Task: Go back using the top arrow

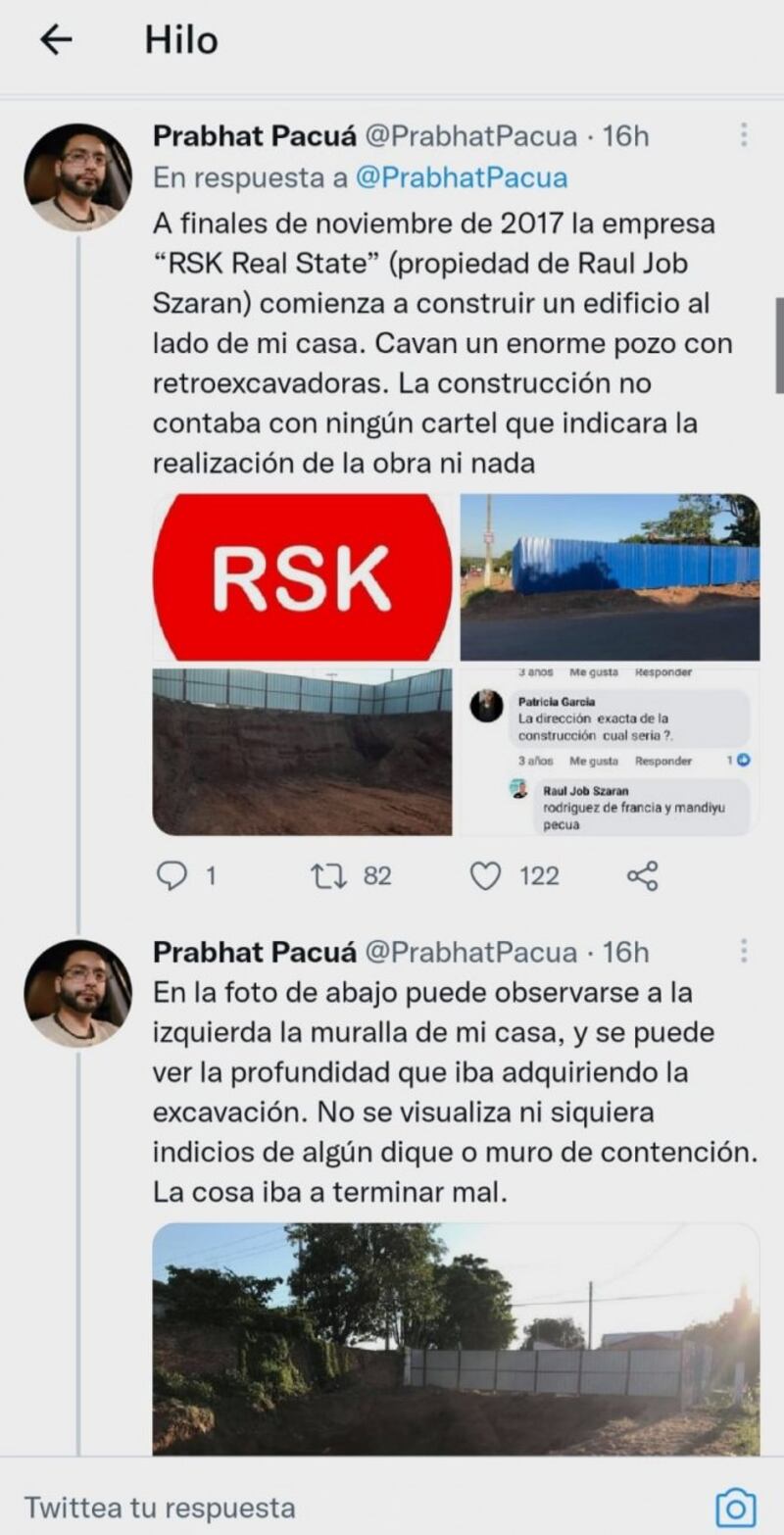Action: coord(56,40)
